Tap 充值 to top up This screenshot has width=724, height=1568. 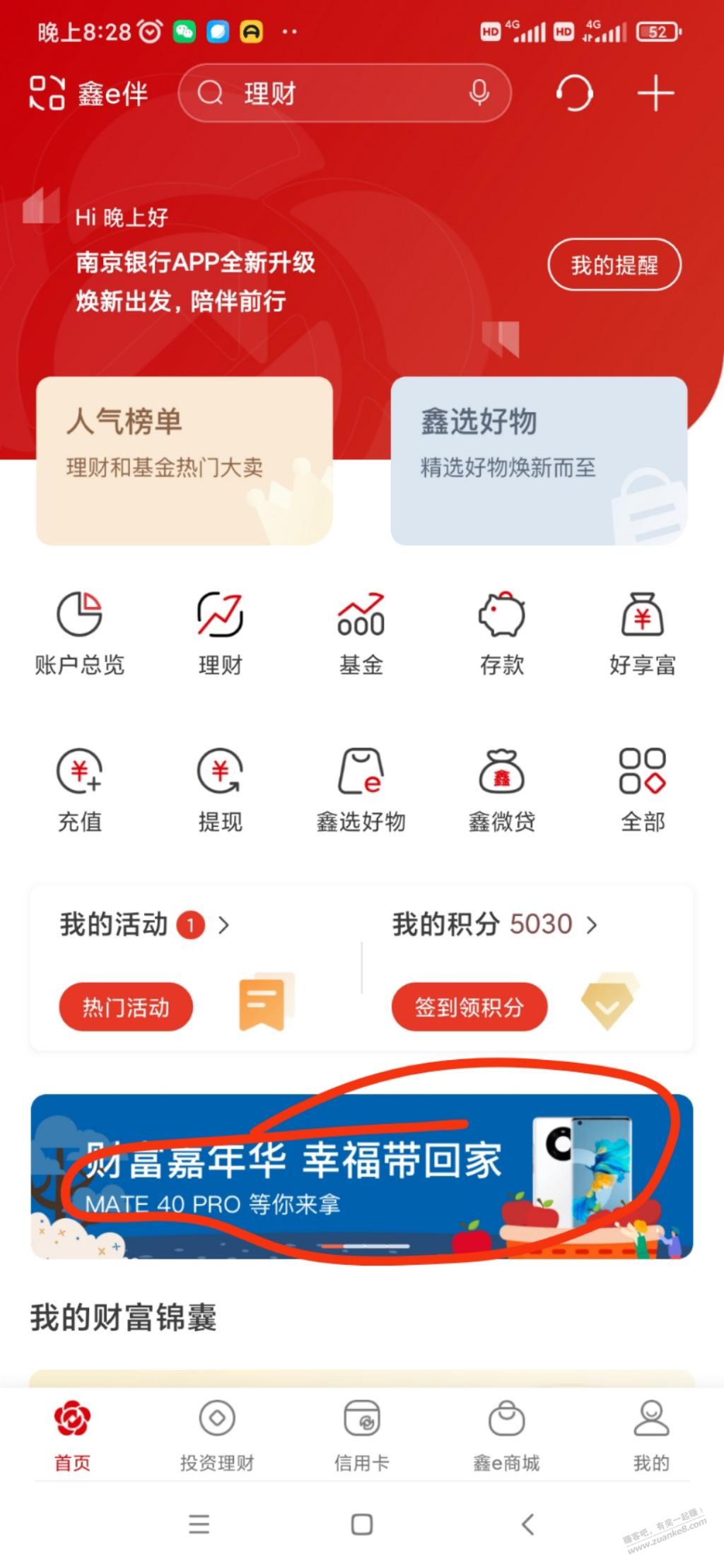coord(79,790)
